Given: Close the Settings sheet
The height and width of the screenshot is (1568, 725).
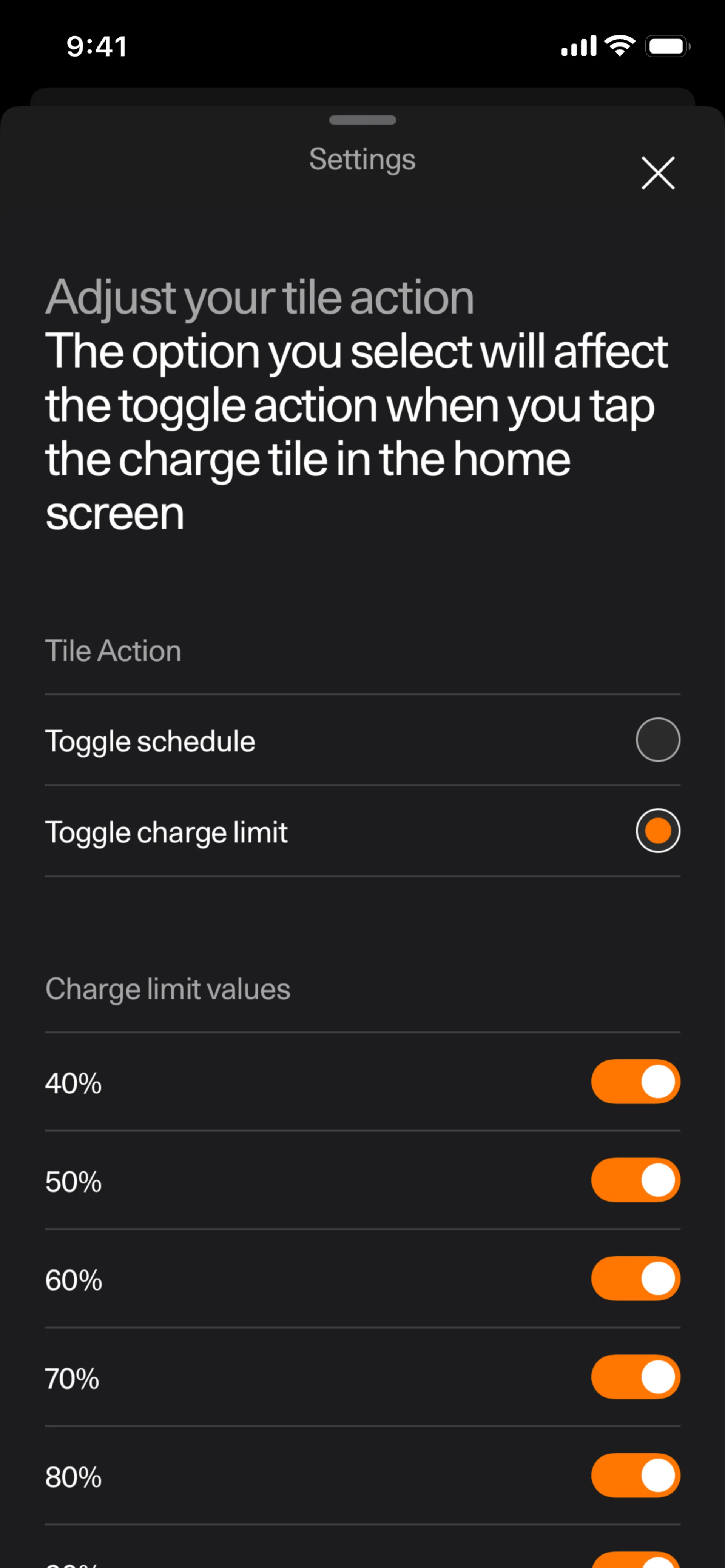Looking at the screenshot, I should click(x=658, y=173).
